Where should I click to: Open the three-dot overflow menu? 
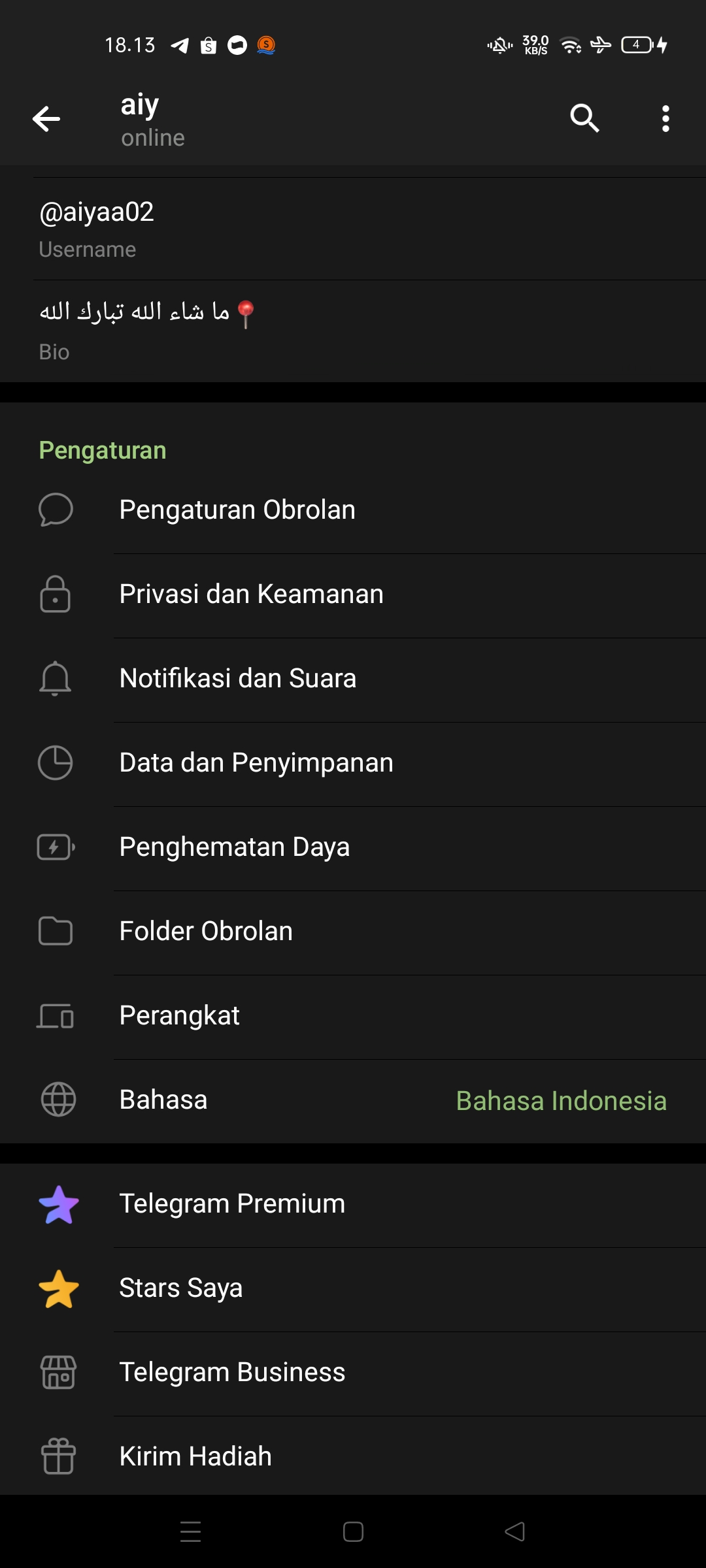coord(665,119)
